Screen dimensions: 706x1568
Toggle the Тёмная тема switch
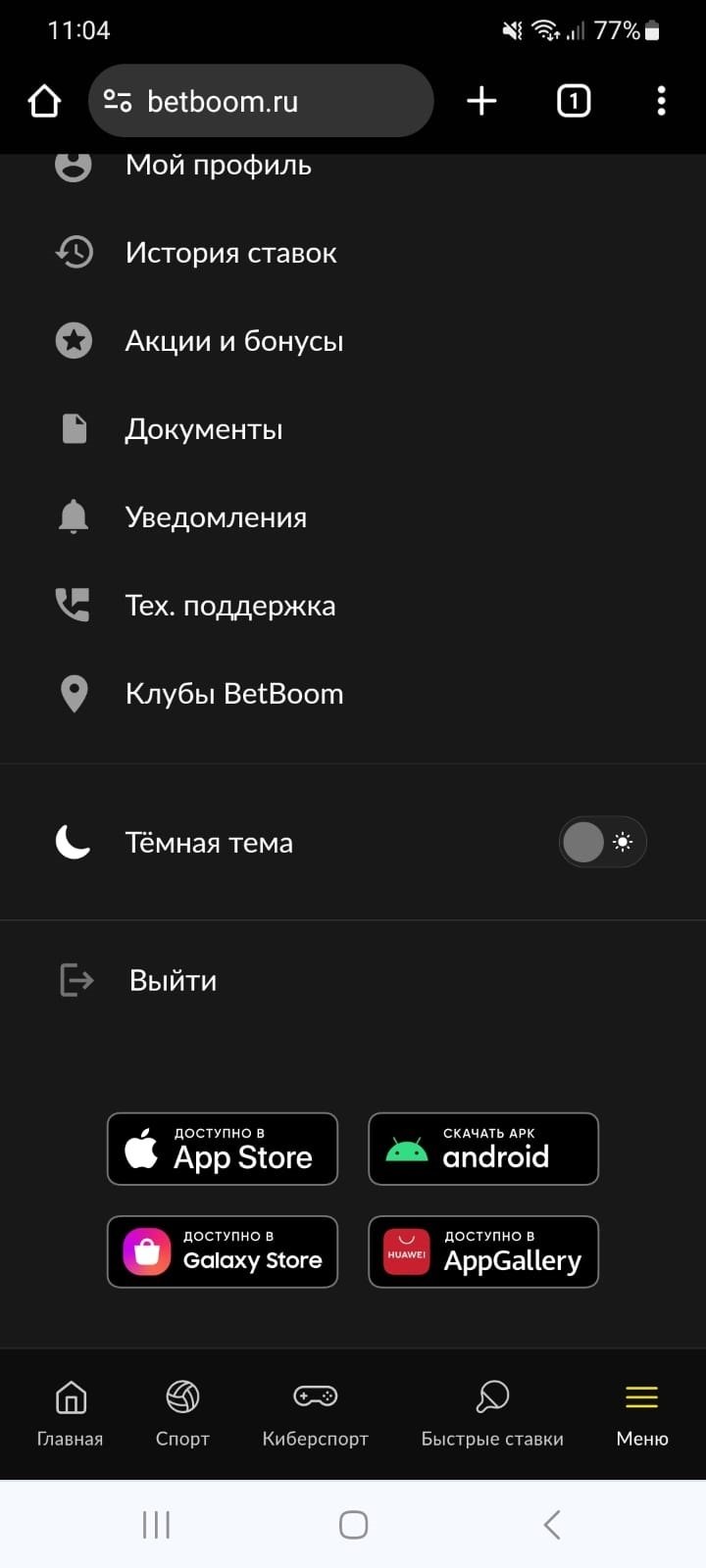click(x=601, y=842)
